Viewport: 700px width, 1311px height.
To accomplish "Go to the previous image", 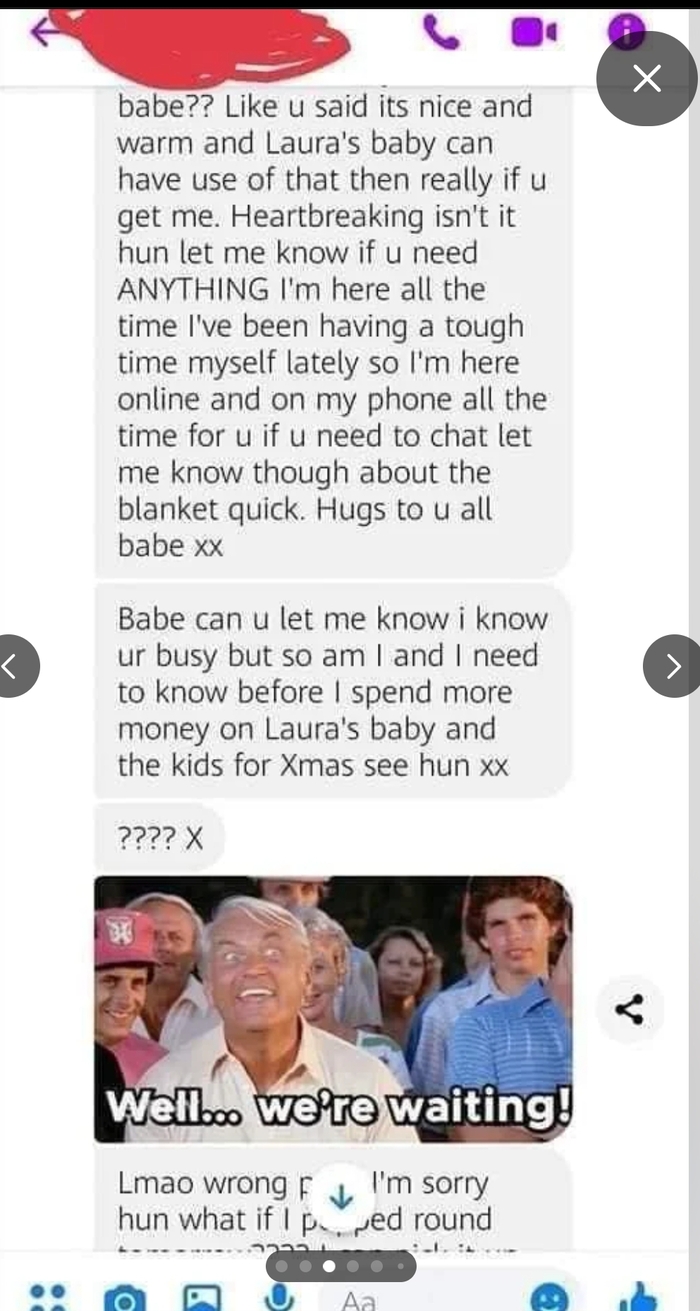I will click(12, 666).
